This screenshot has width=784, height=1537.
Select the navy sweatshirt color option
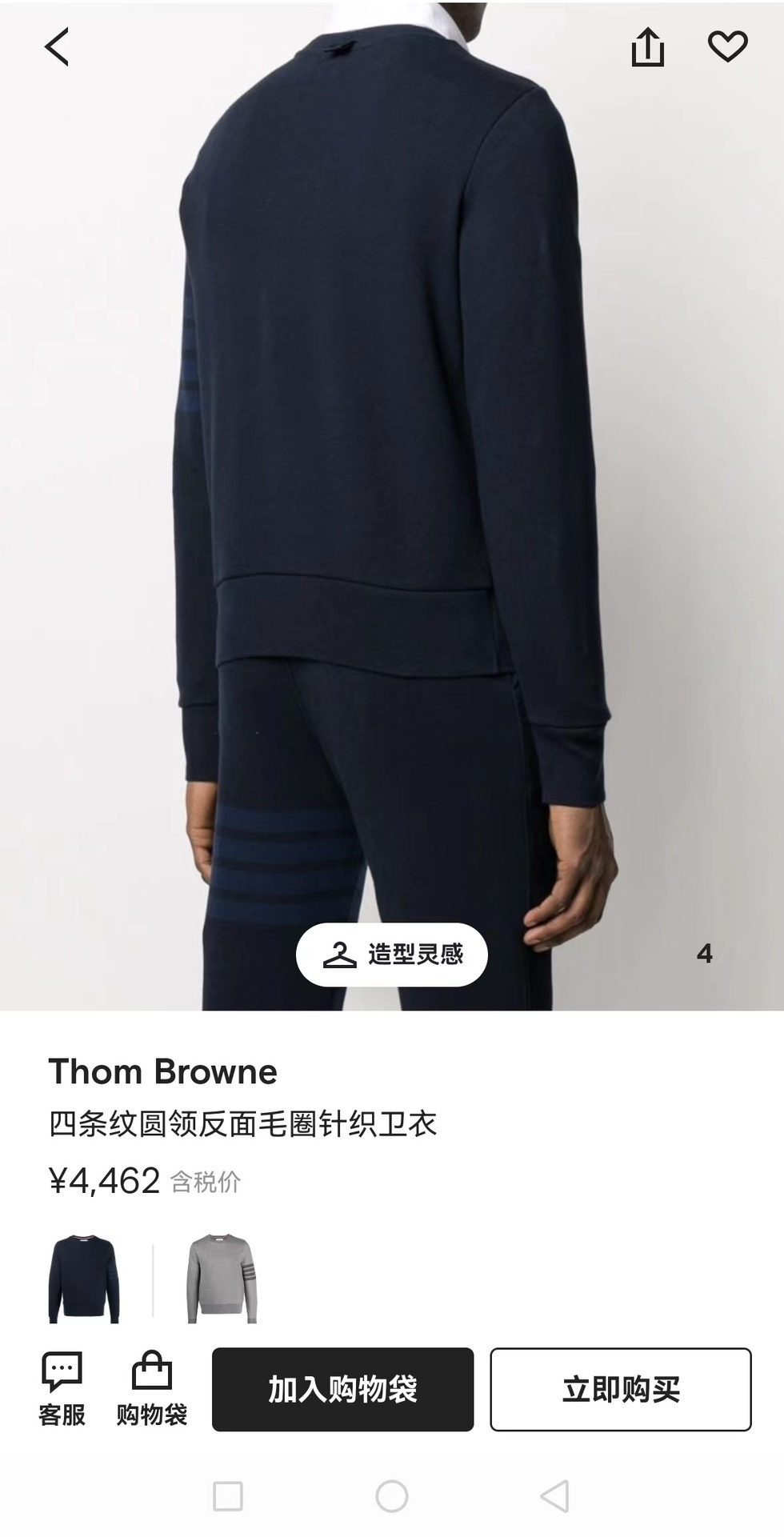coord(84,1279)
